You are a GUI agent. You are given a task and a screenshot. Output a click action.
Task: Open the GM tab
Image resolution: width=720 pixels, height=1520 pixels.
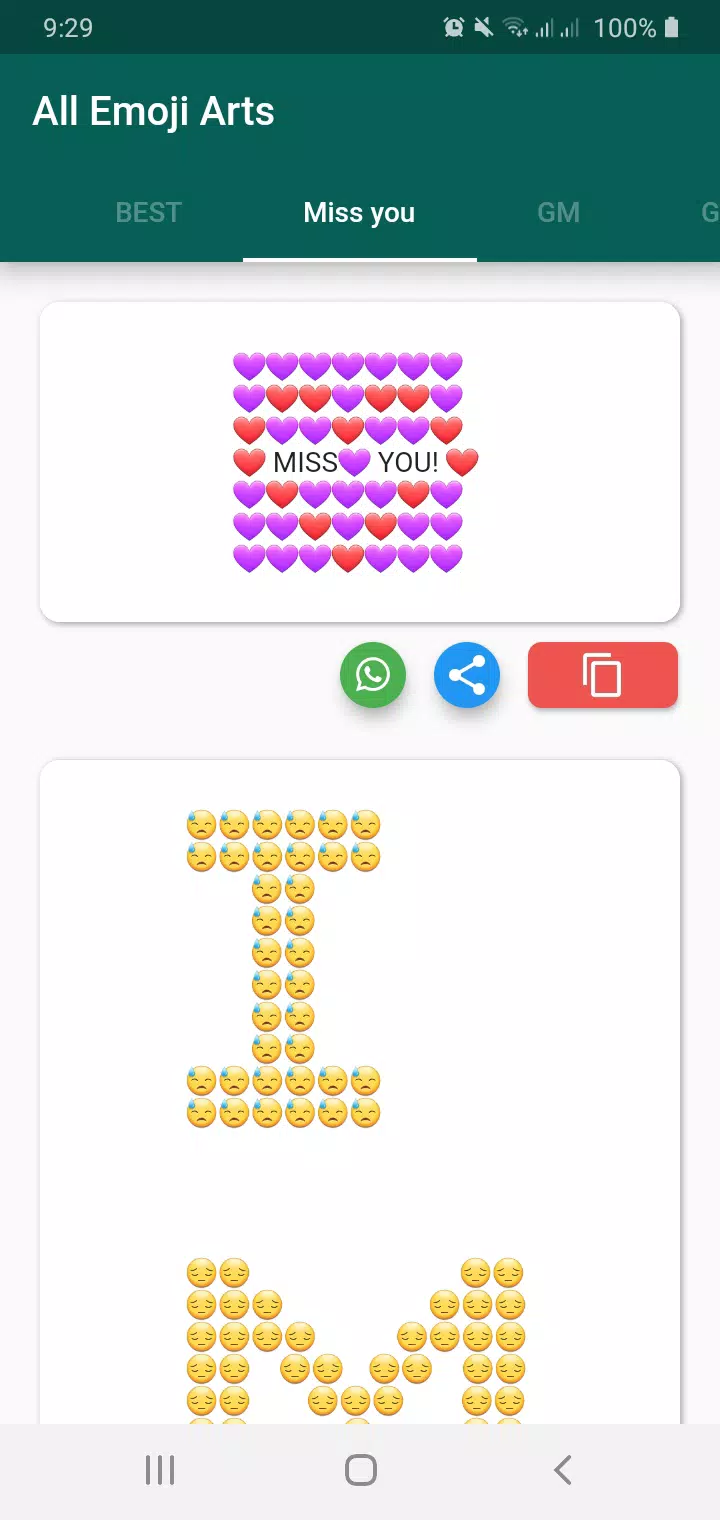coord(559,212)
